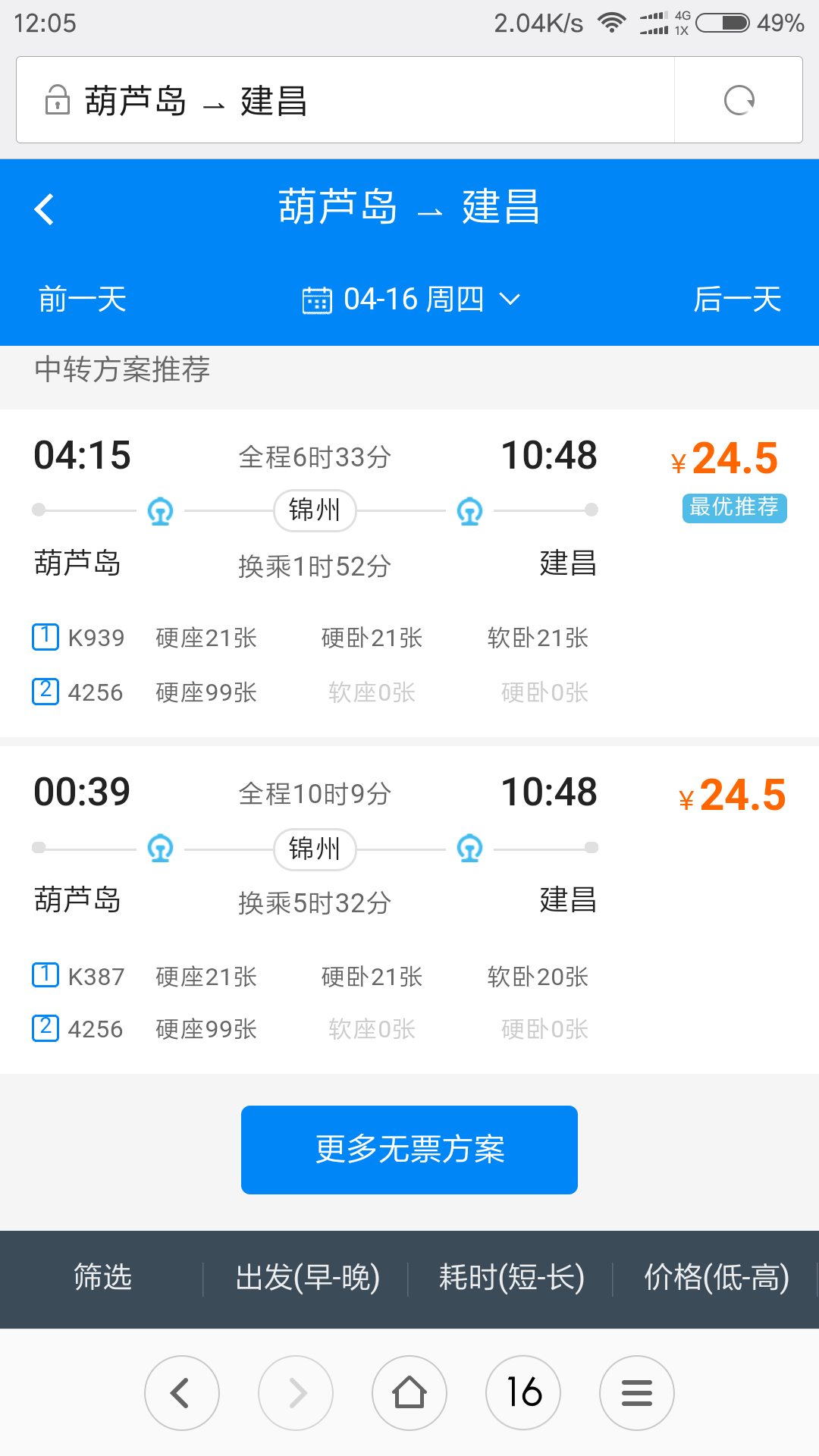Switch to the previous day (前一天)
The width and height of the screenshot is (819, 1456).
pyautogui.click(x=83, y=300)
